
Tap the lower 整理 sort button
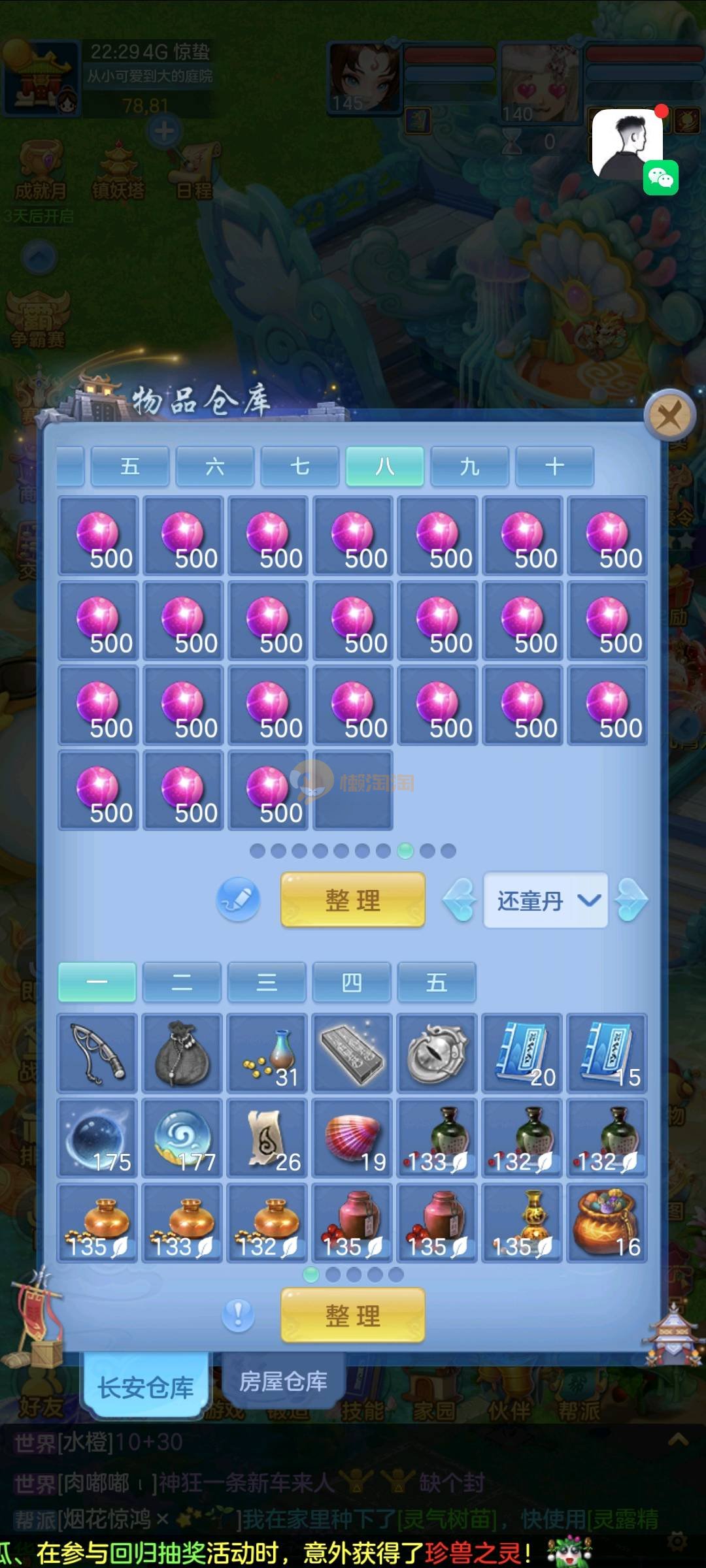[x=352, y=1316]
